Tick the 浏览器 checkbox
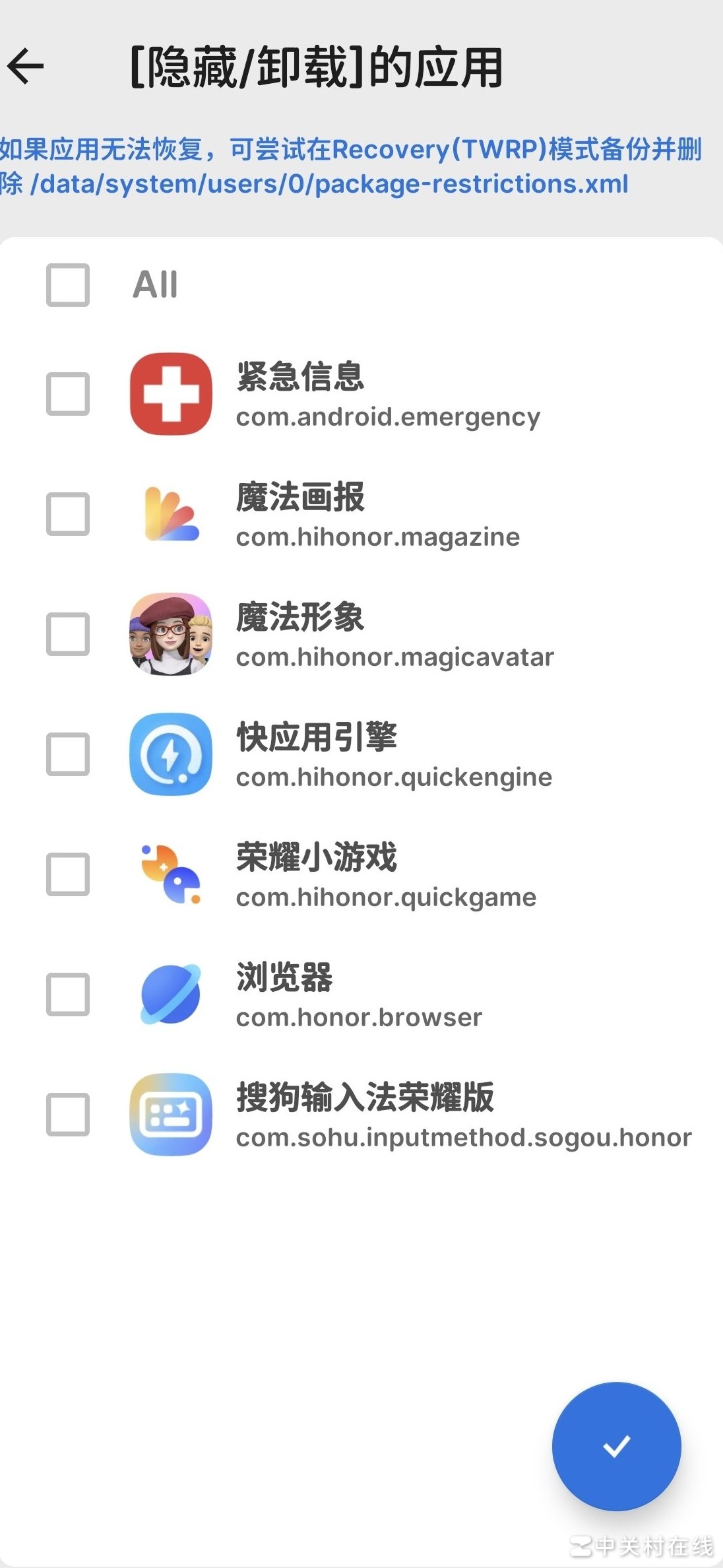 pyautogui.click(x=68, y=994)
